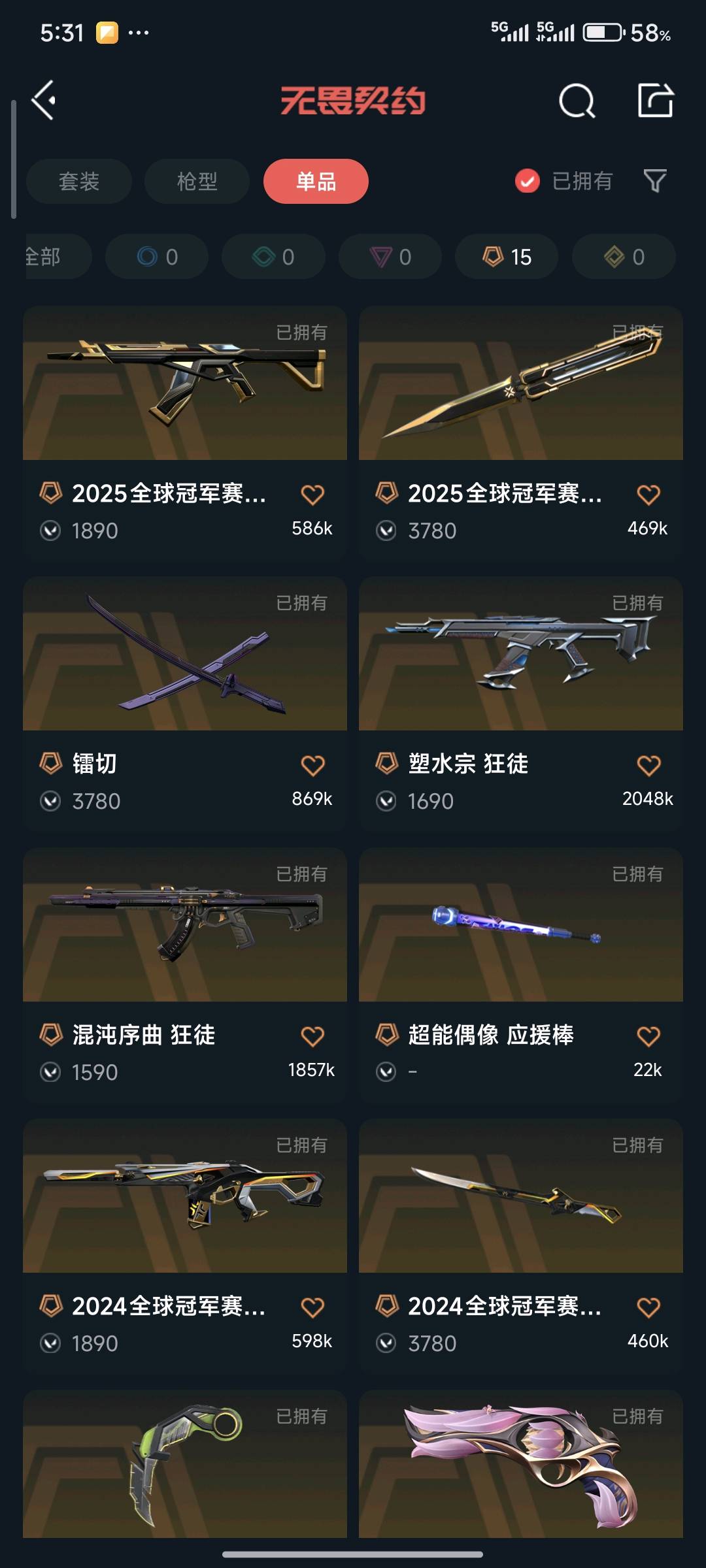Open the funnel filter icon
The height and width of the screenshot is (1568, 706).
pos(655,181)
